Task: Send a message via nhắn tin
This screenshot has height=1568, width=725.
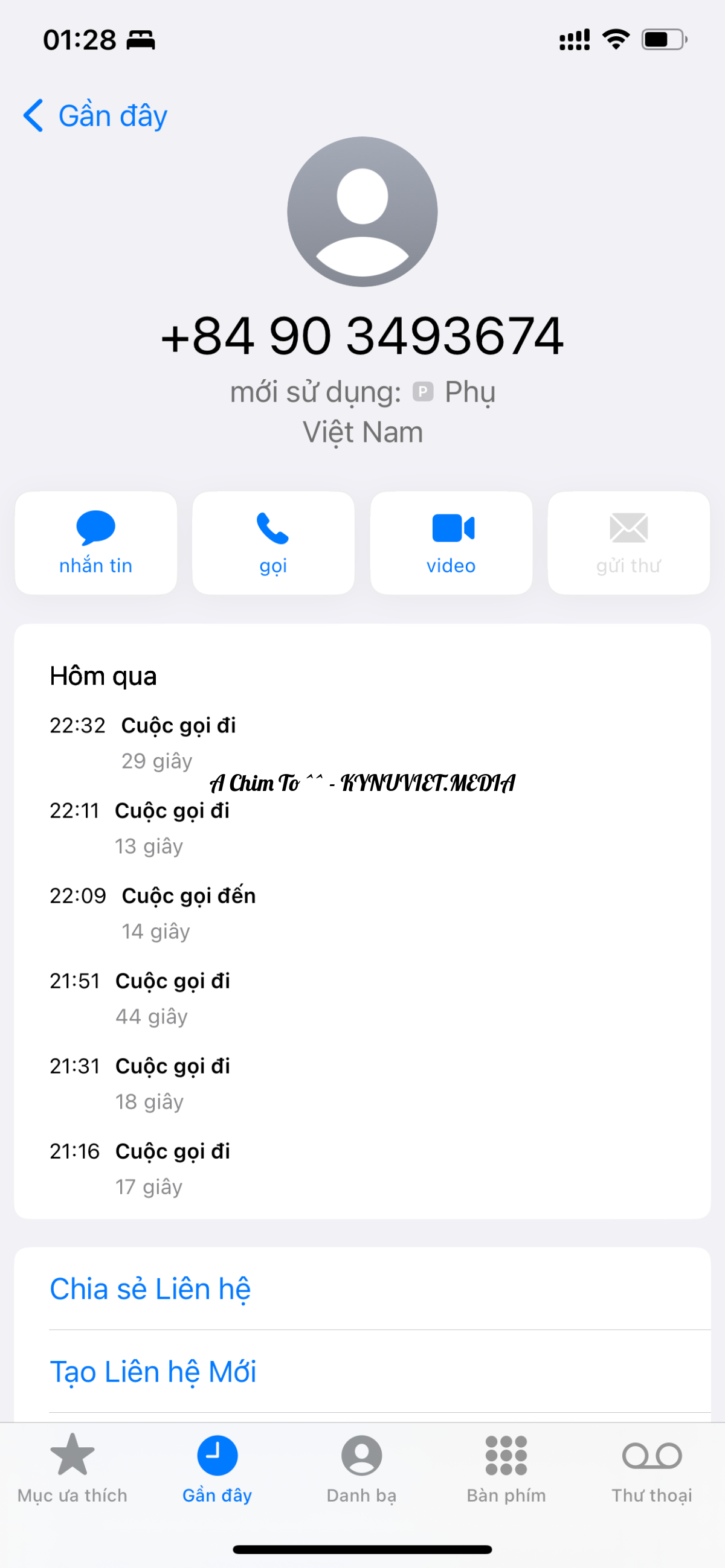Action: [x=95, y=542]
